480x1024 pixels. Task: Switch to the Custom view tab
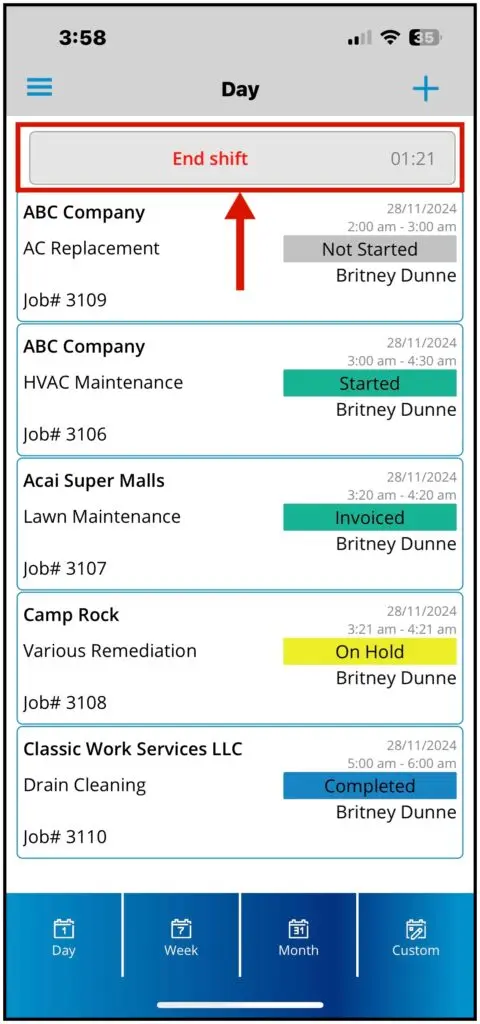[x=416, y=936]
